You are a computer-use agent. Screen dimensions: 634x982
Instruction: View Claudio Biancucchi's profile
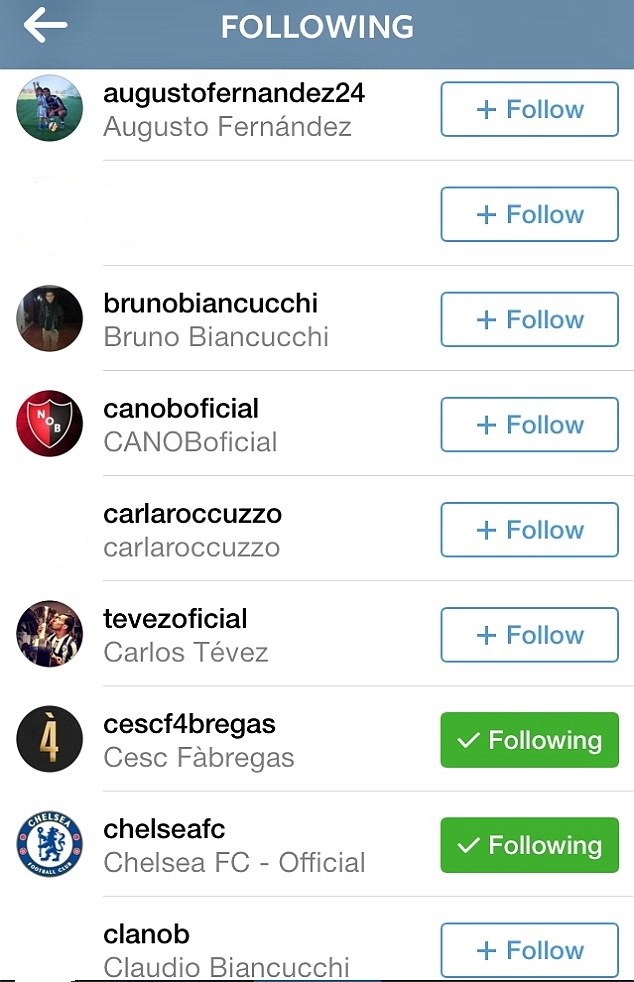(226, 950)
